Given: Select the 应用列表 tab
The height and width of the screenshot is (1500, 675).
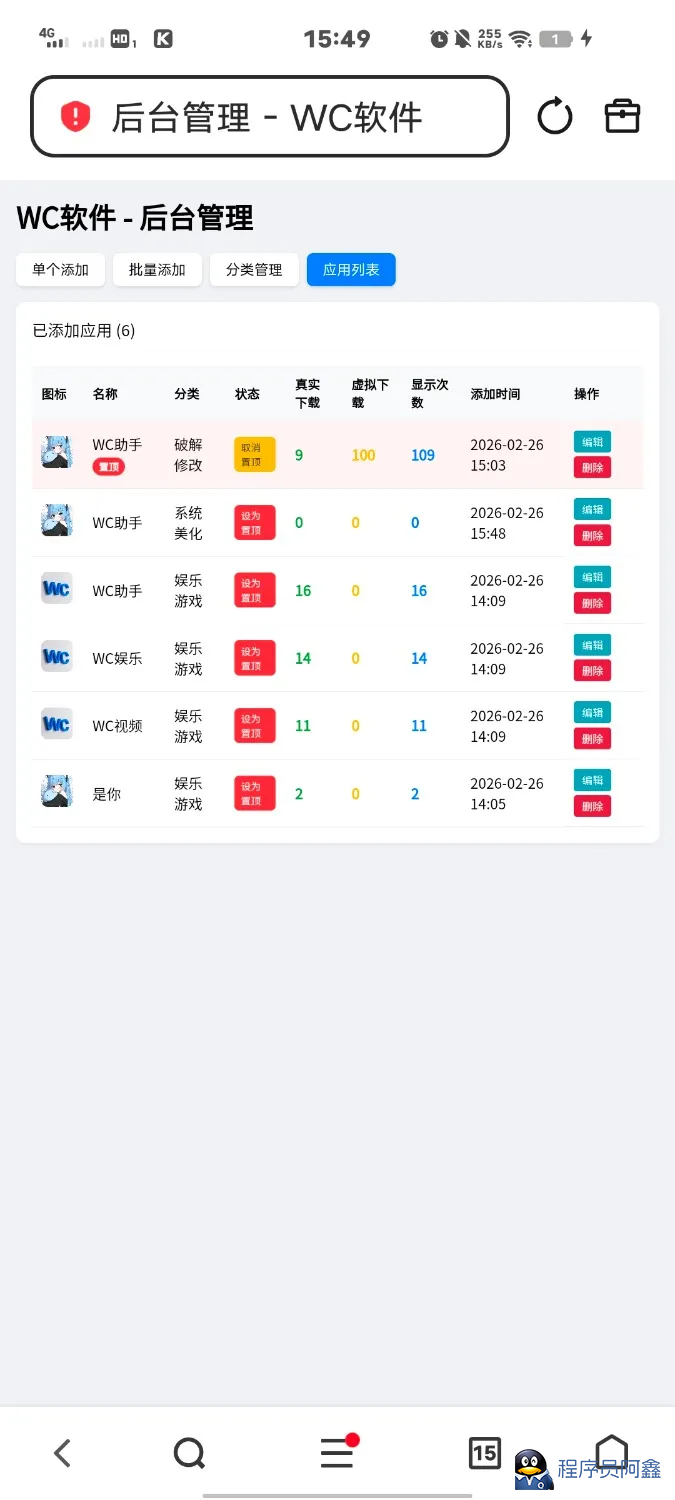Looking at the screenshot, I should click(351, 270).
